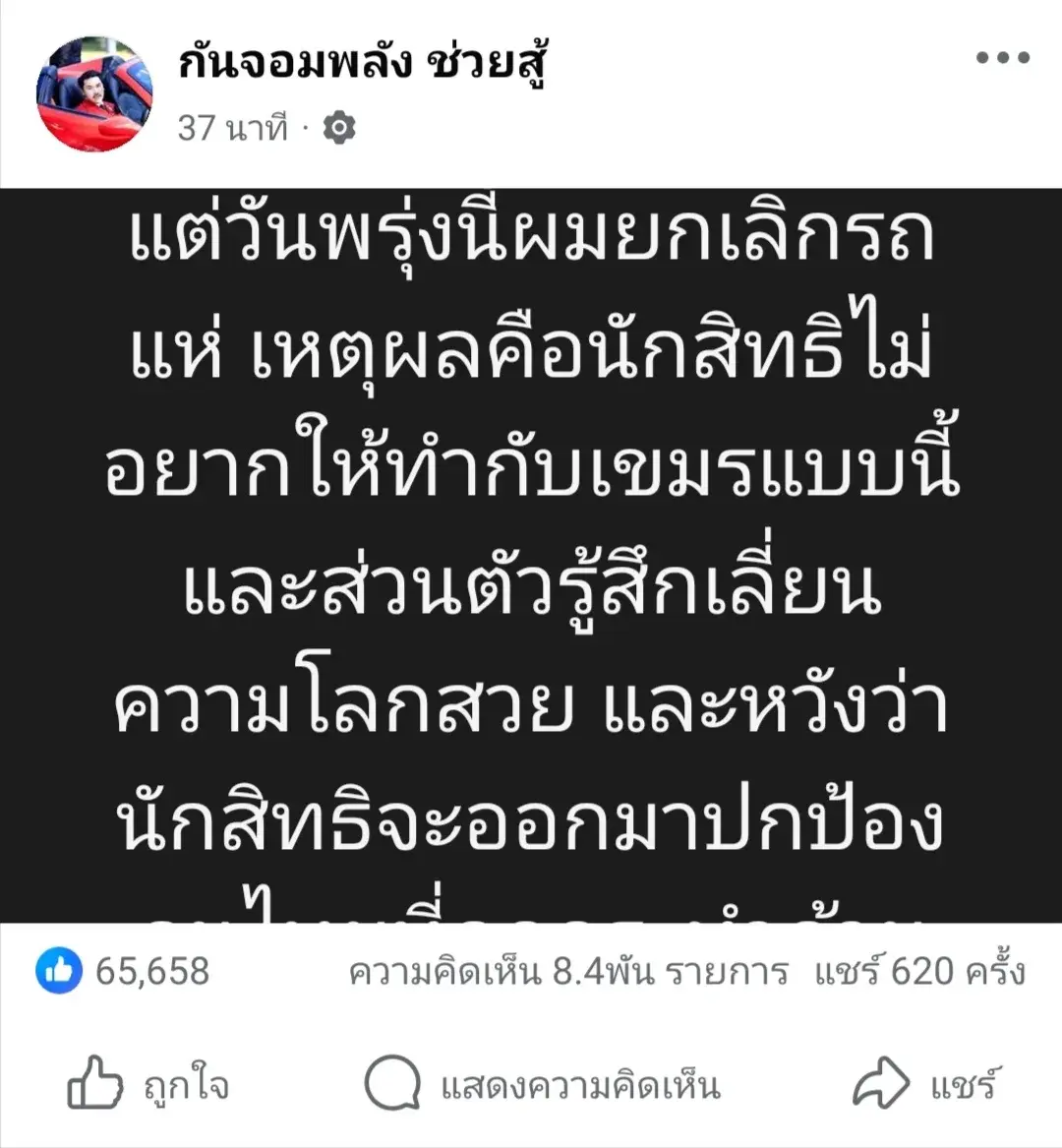This screenshot has width=1062, height=1148.
Task: View the 620 shares list
Action: (x=919, y=972)
